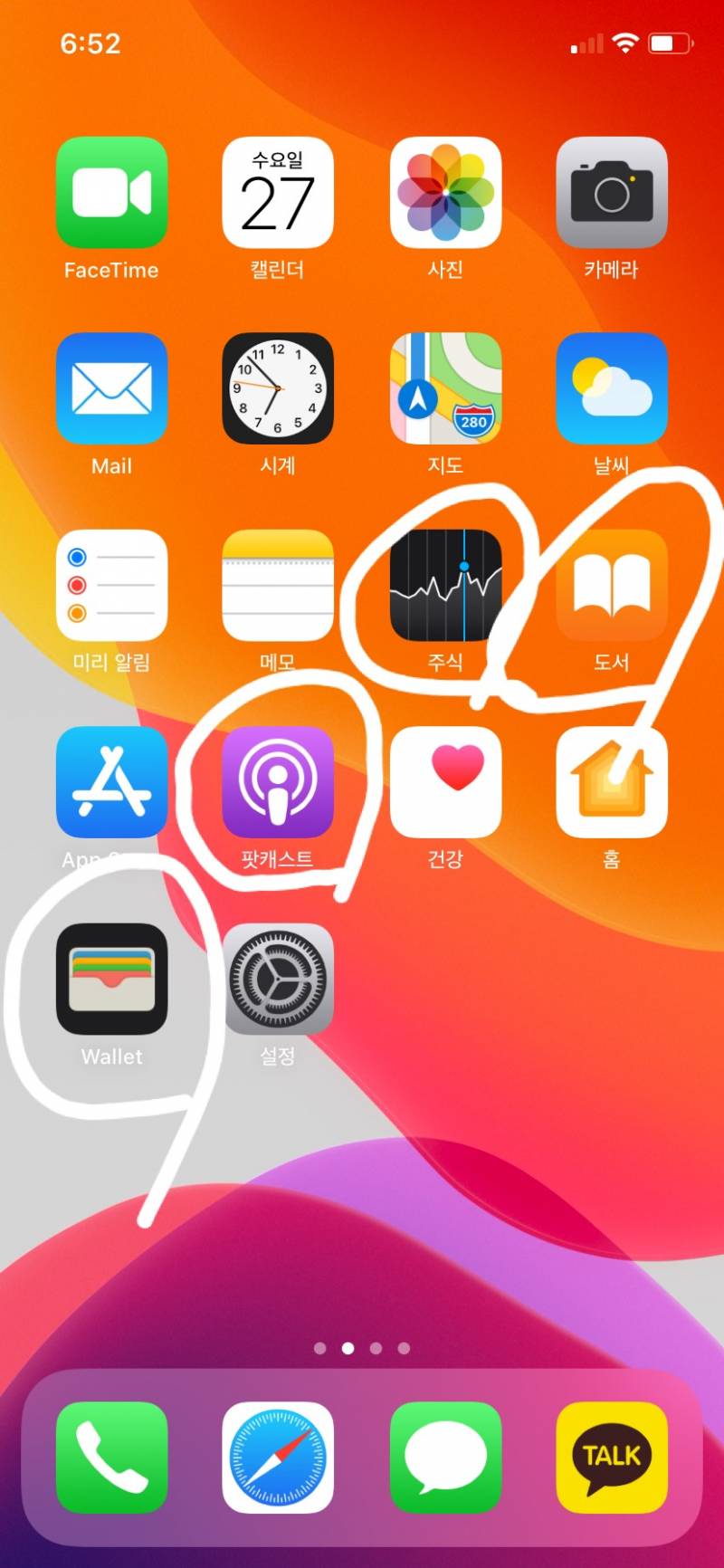
Task: Check the Weather app
Action: pyautogui.click(x=612, y=388)
